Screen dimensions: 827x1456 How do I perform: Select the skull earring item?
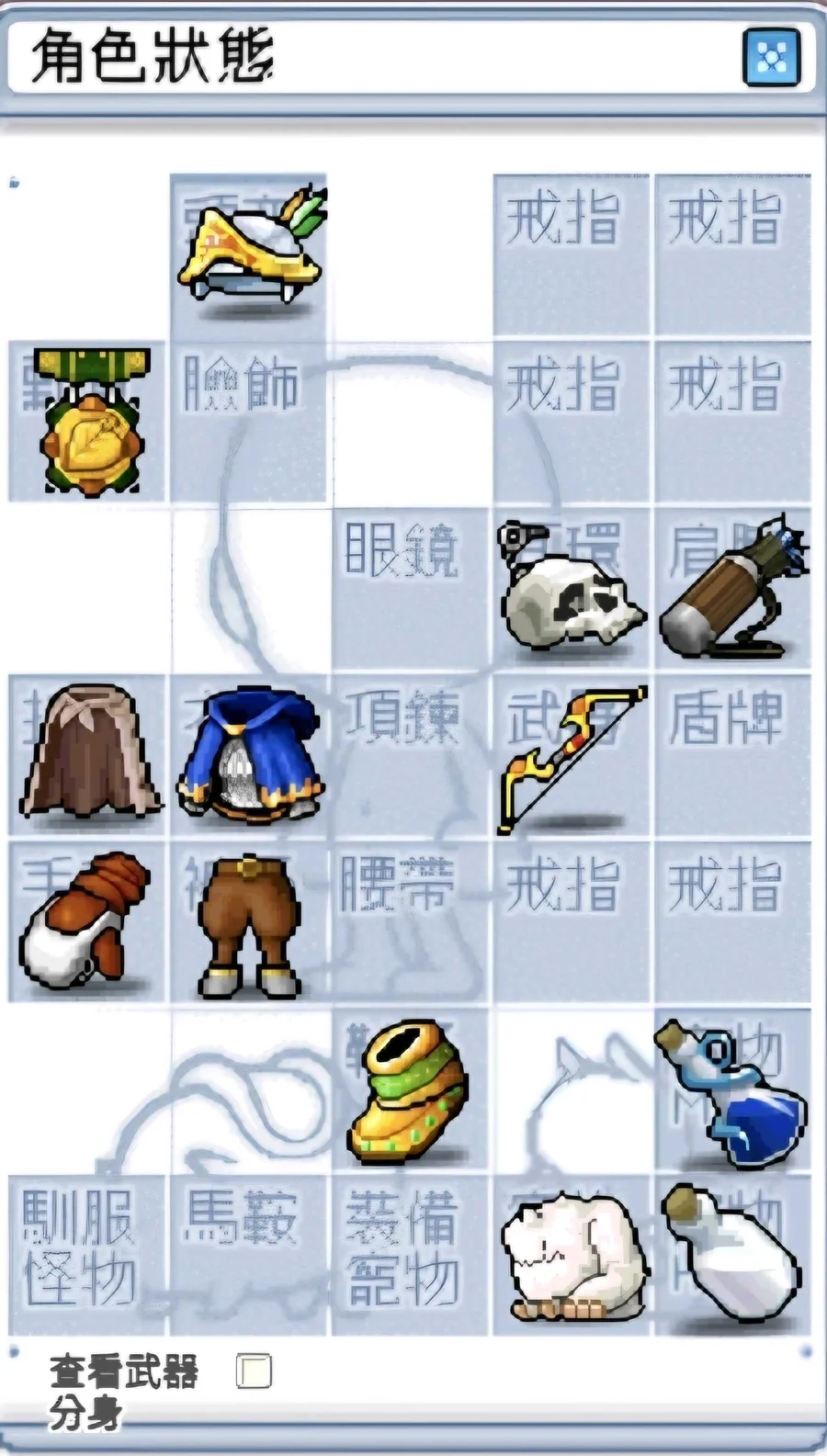pos(572,586)
